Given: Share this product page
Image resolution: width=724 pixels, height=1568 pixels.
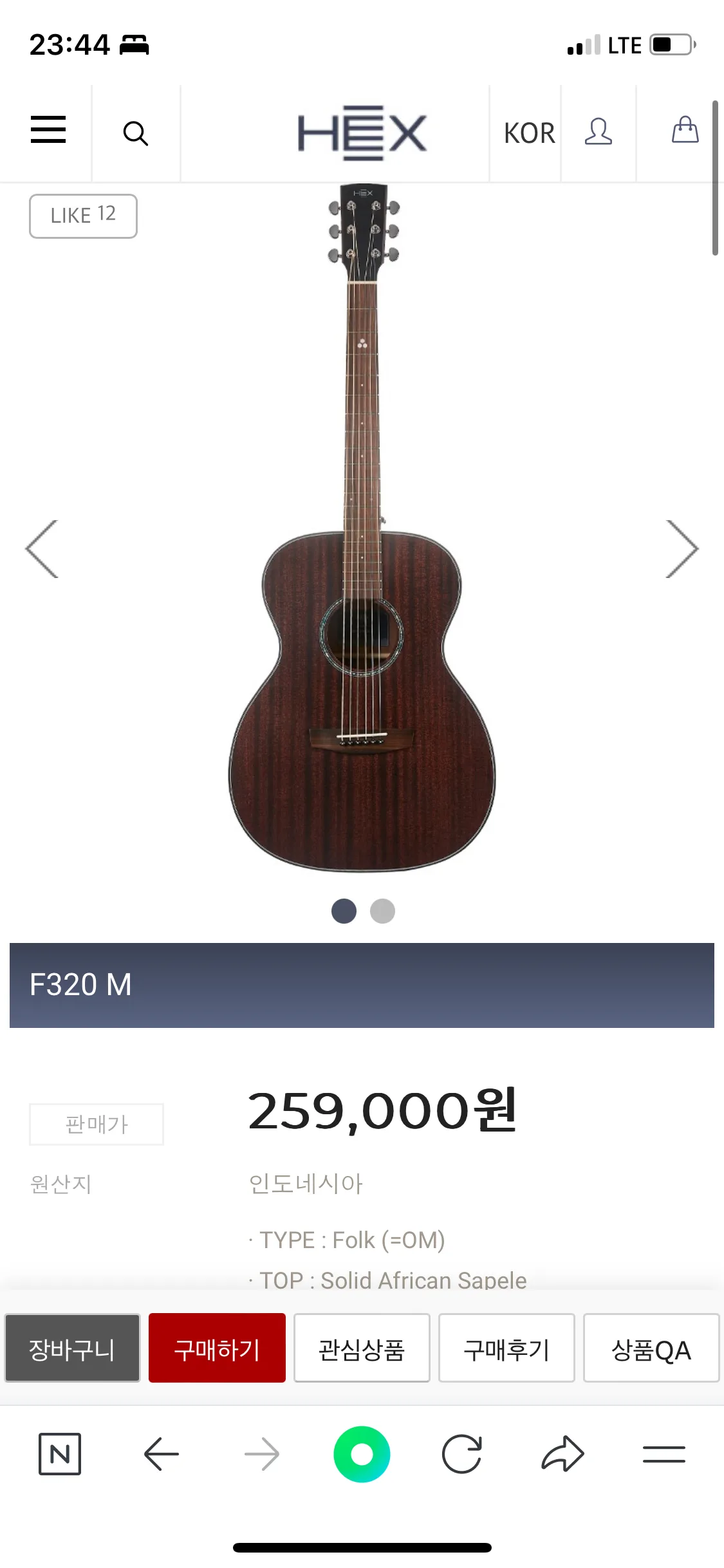Looking at the screenshot, I should coord(562,1454).
